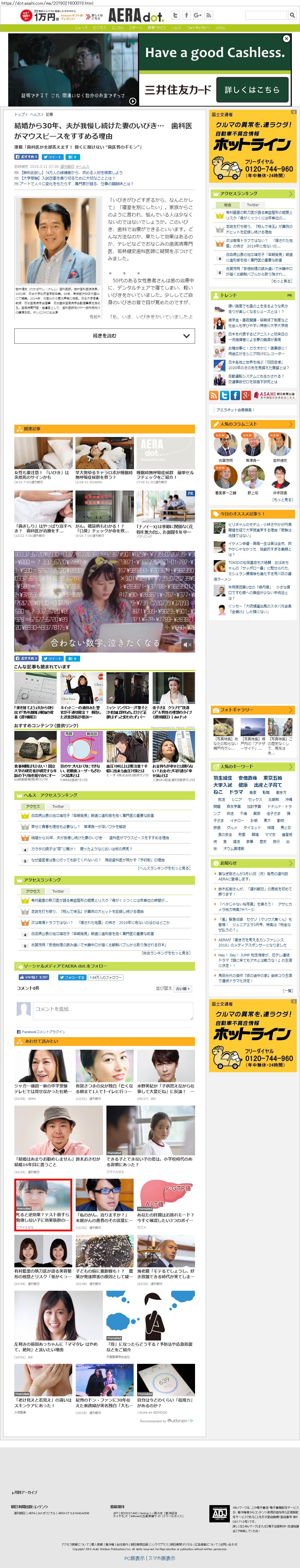
Task: Close the Cashless banner ad
Action: point(287,38)
